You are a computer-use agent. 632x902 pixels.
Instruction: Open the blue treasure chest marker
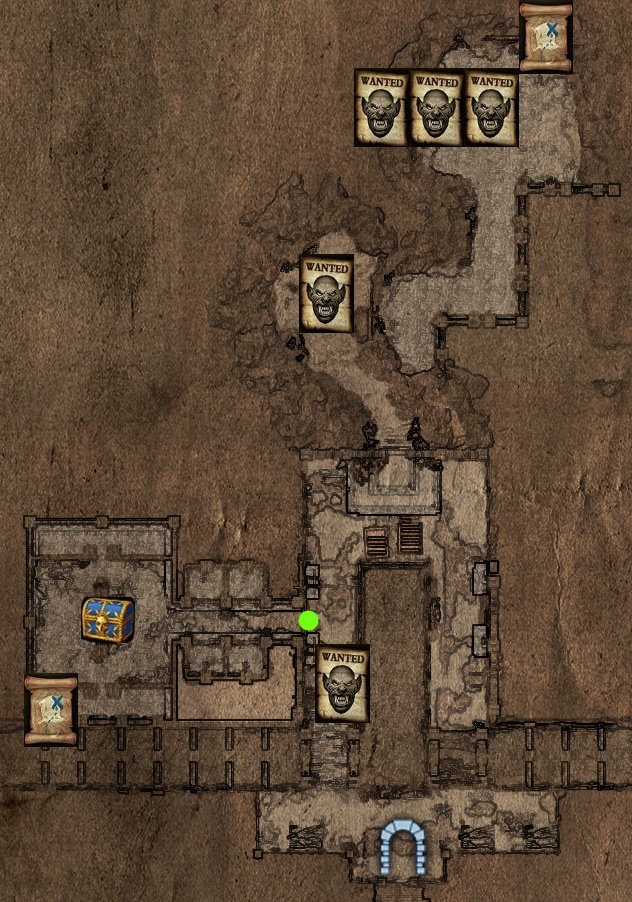(108, 619)
